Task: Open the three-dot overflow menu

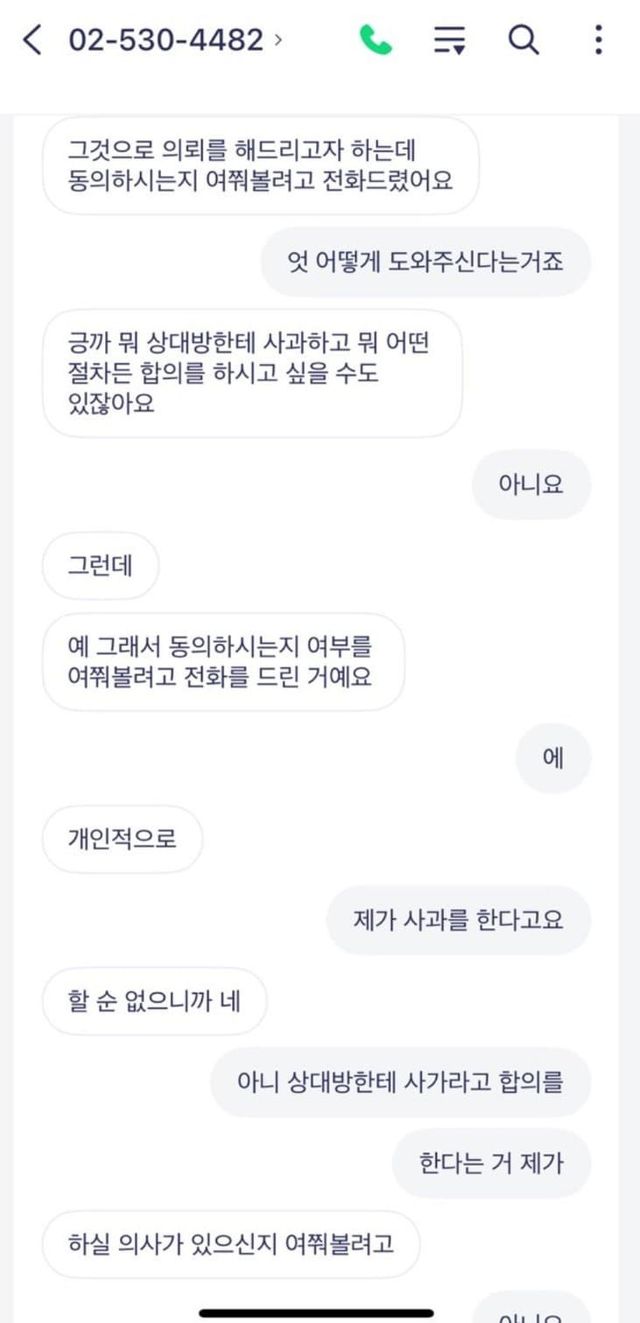Action: [597, 40]
